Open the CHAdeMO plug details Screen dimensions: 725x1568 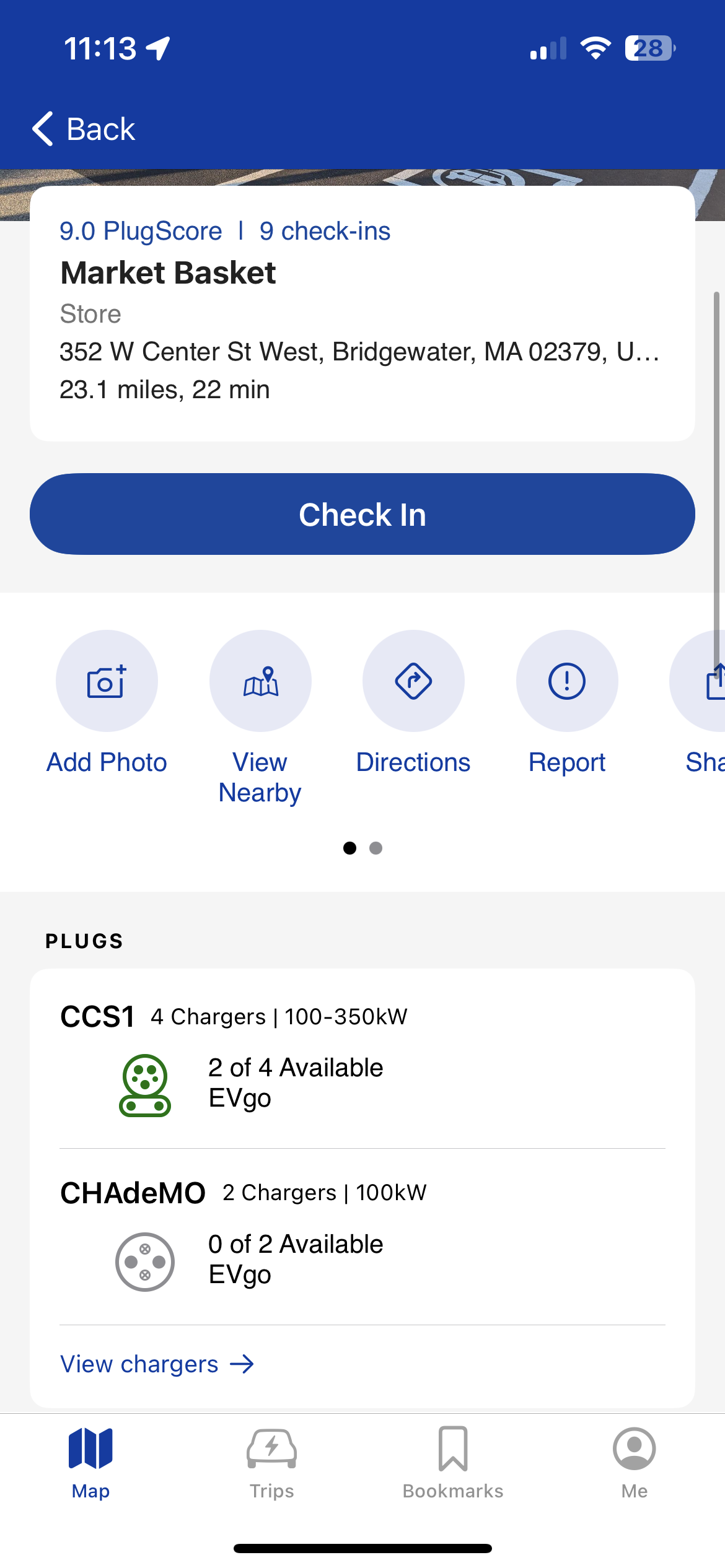point(362,1236)
